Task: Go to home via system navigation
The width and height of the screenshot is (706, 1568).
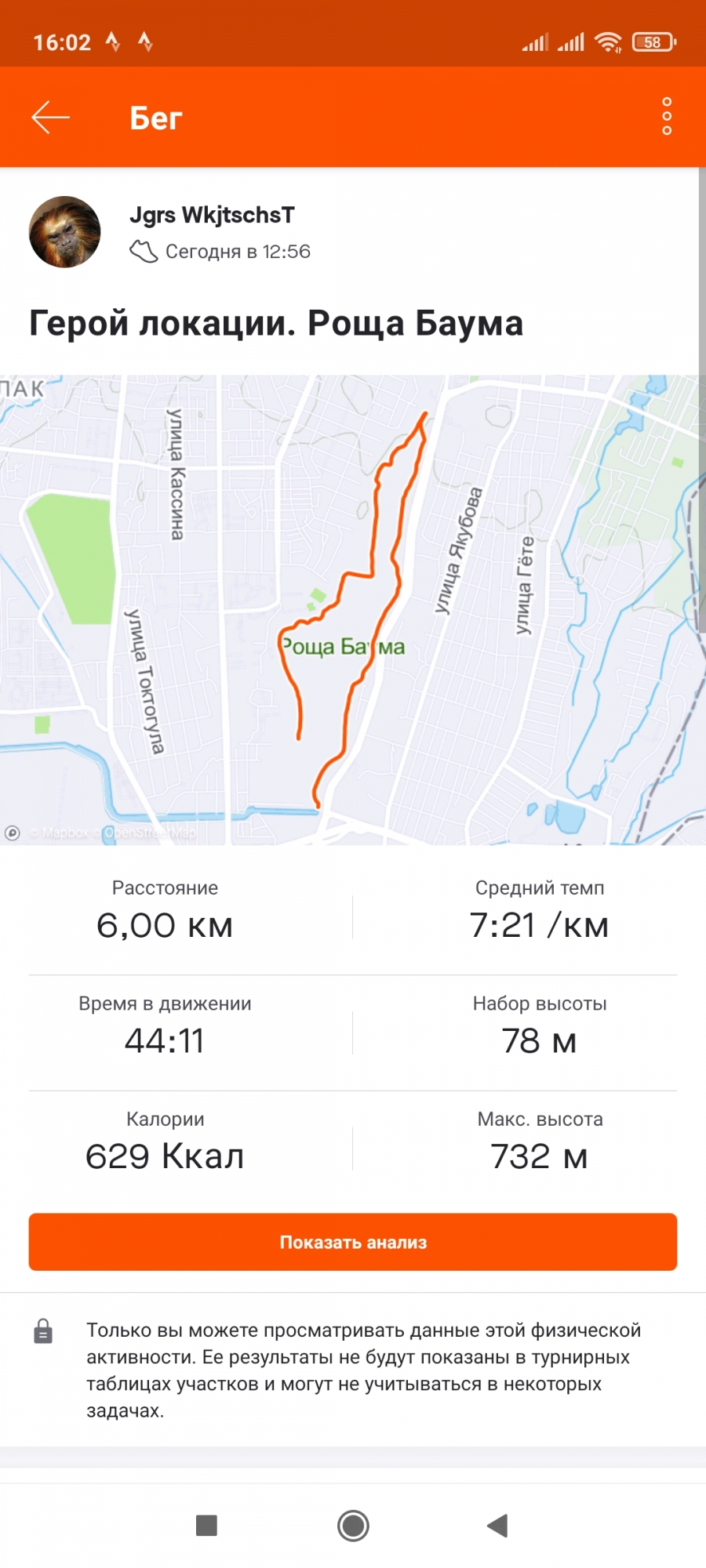Action: tap(353, 1526)
